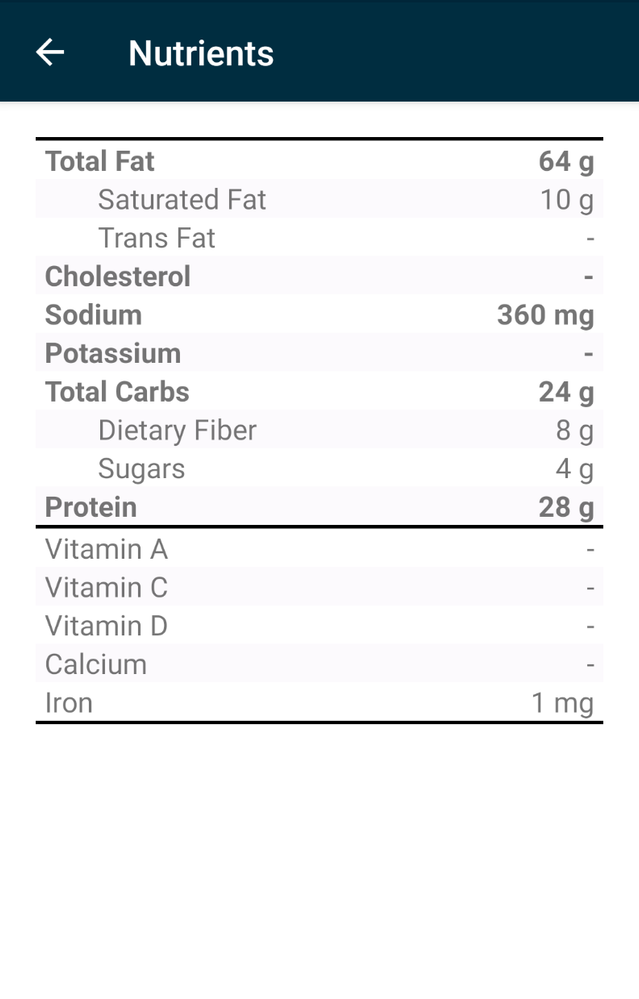Go back from the Nutrients screen
The image size is (639, 999).
tap(50, 52)
